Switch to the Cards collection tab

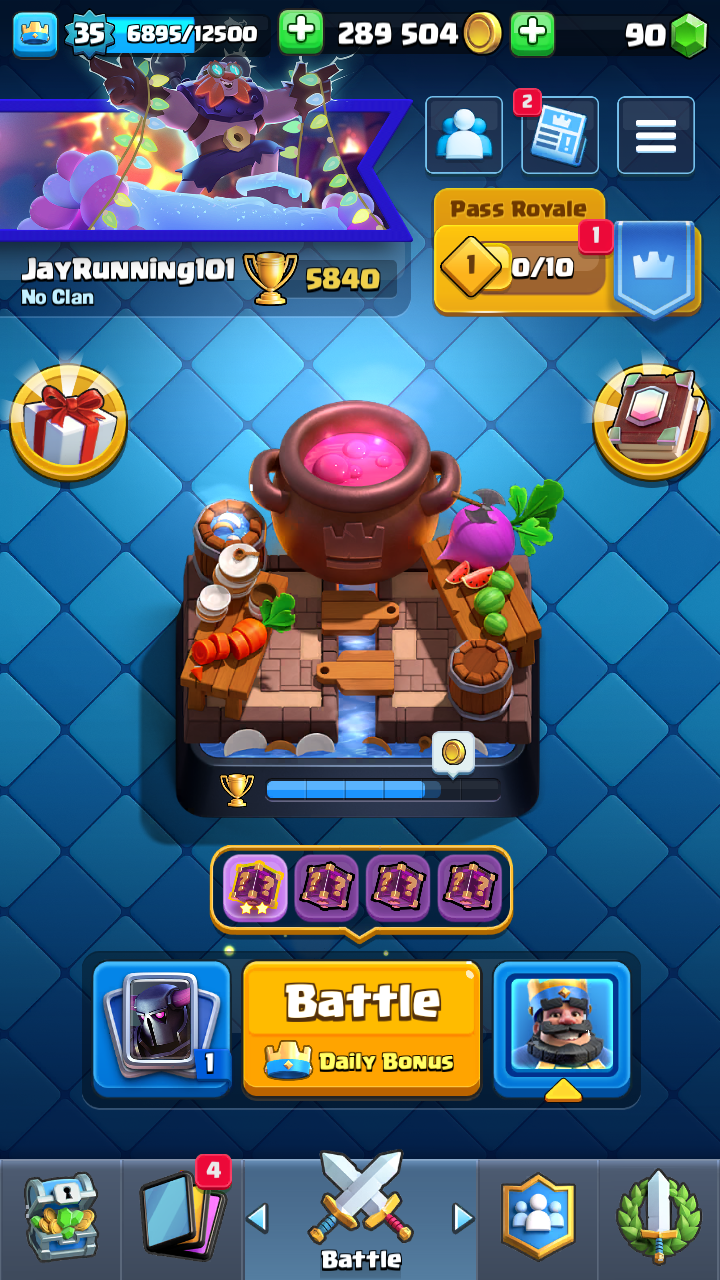182,1219
